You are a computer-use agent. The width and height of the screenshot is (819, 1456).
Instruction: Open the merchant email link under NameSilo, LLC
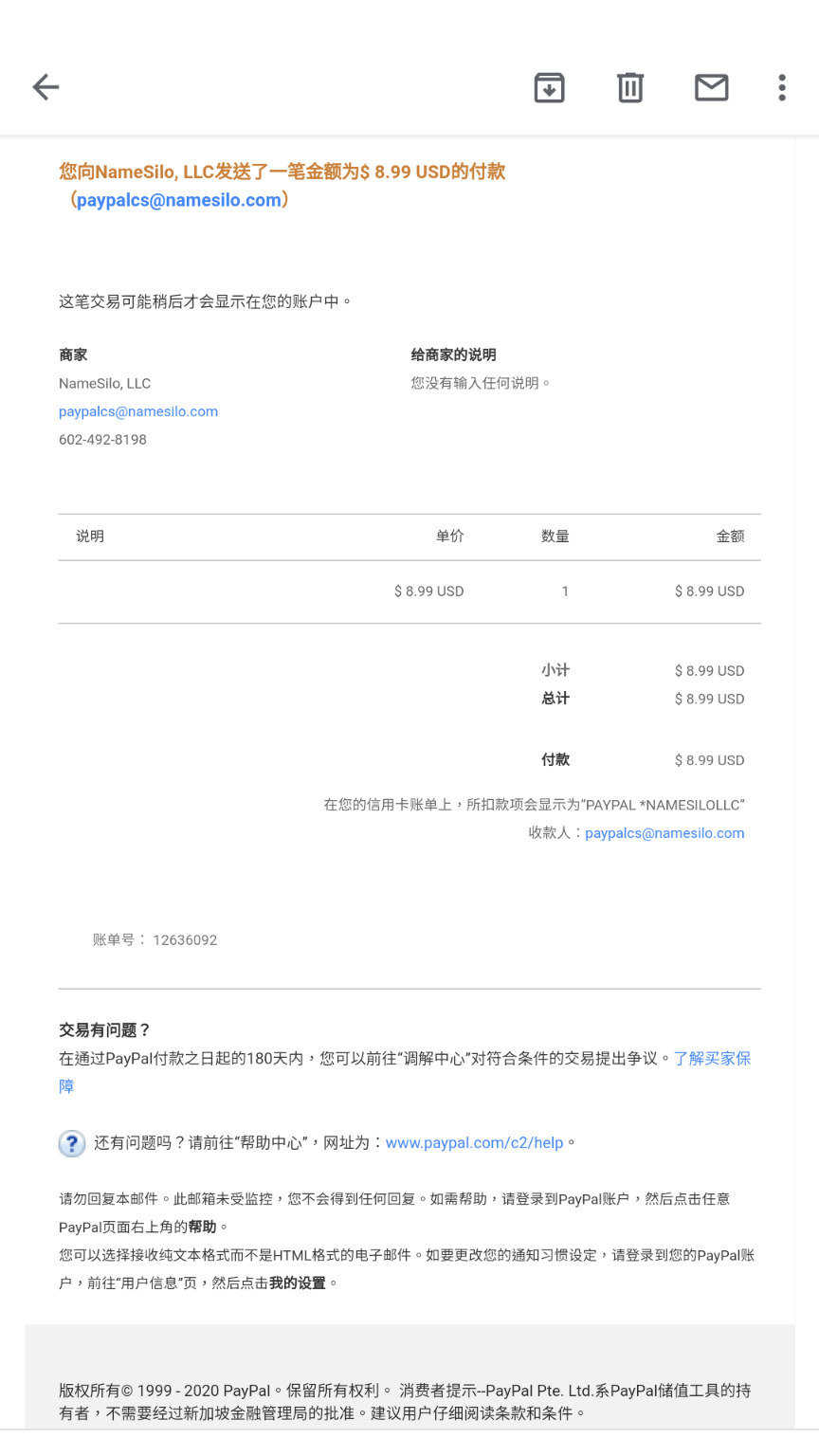tap(138, 411)
